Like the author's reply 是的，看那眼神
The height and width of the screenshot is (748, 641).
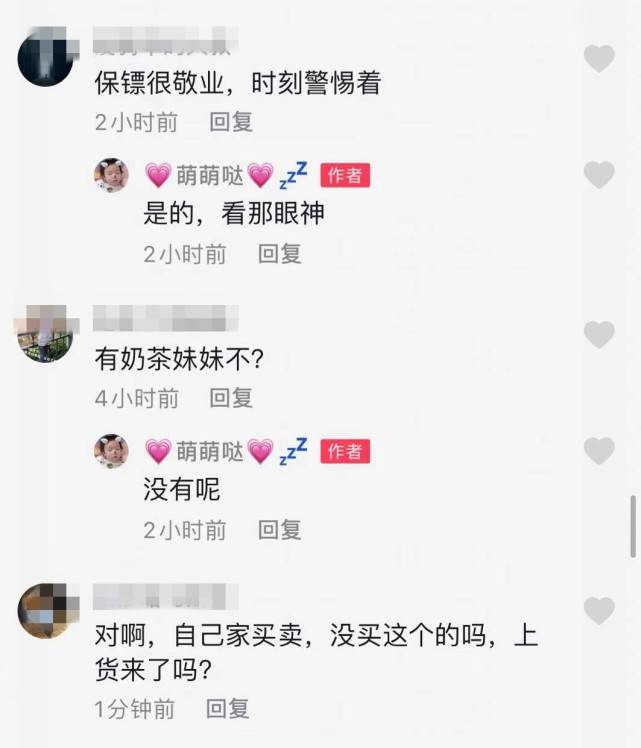(x=598, y=175)
